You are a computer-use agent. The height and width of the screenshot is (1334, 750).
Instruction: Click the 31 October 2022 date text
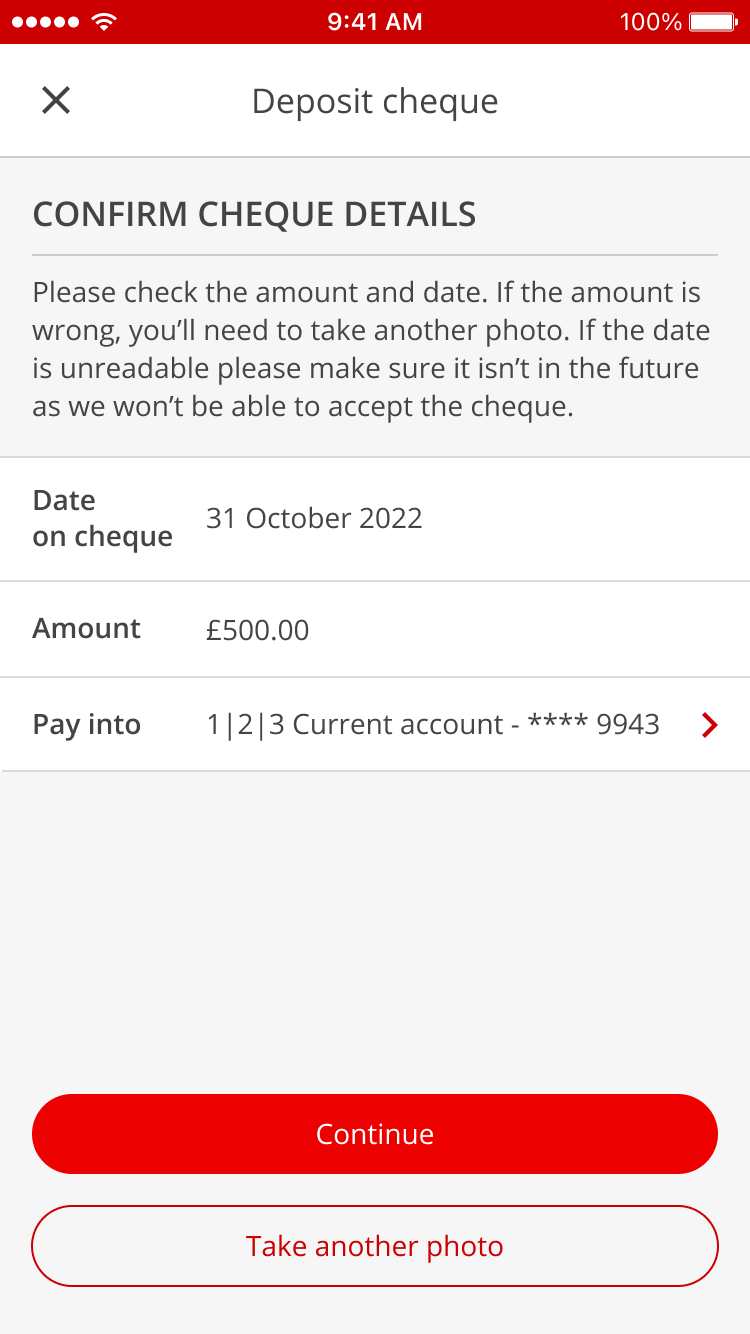314,518
